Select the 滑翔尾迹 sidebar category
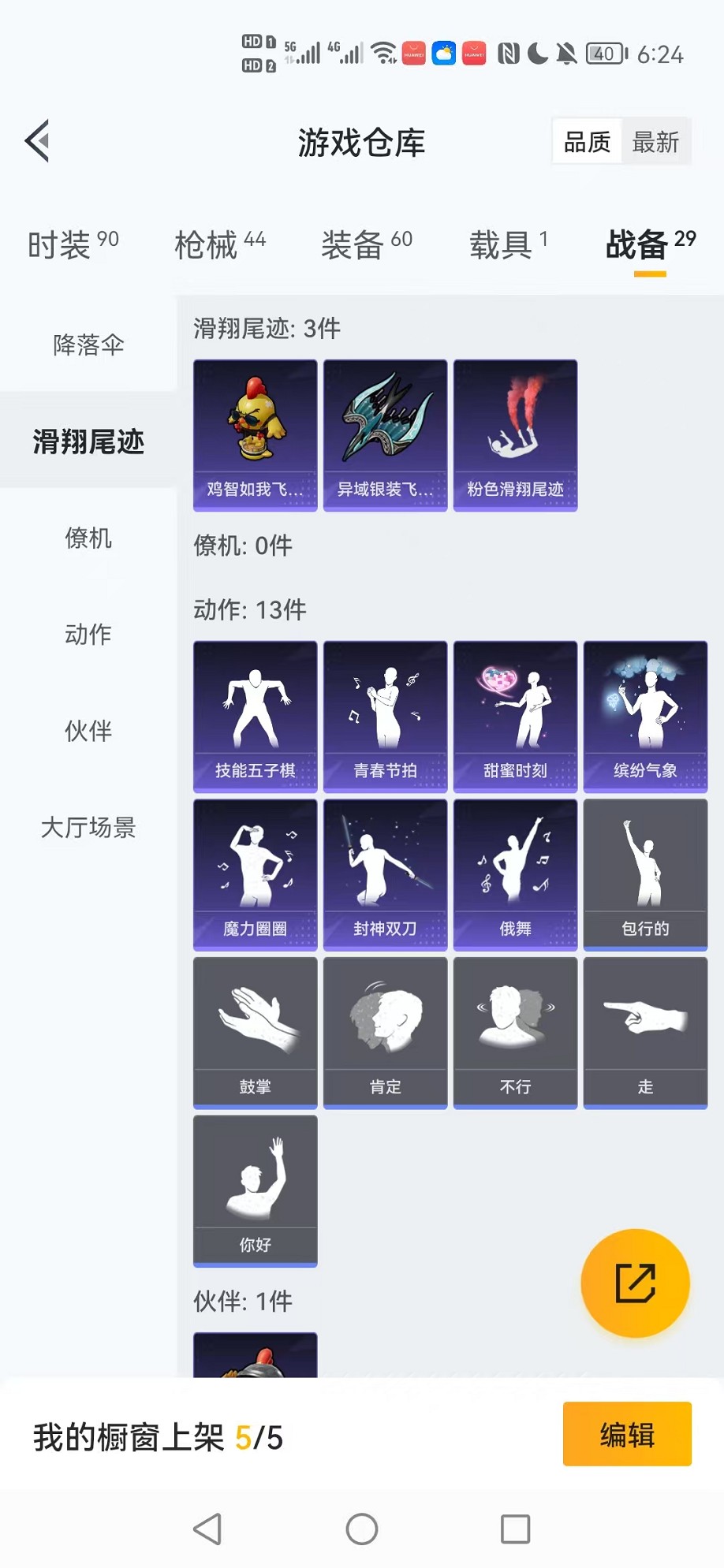724x1568 pixels. (87, 442)
